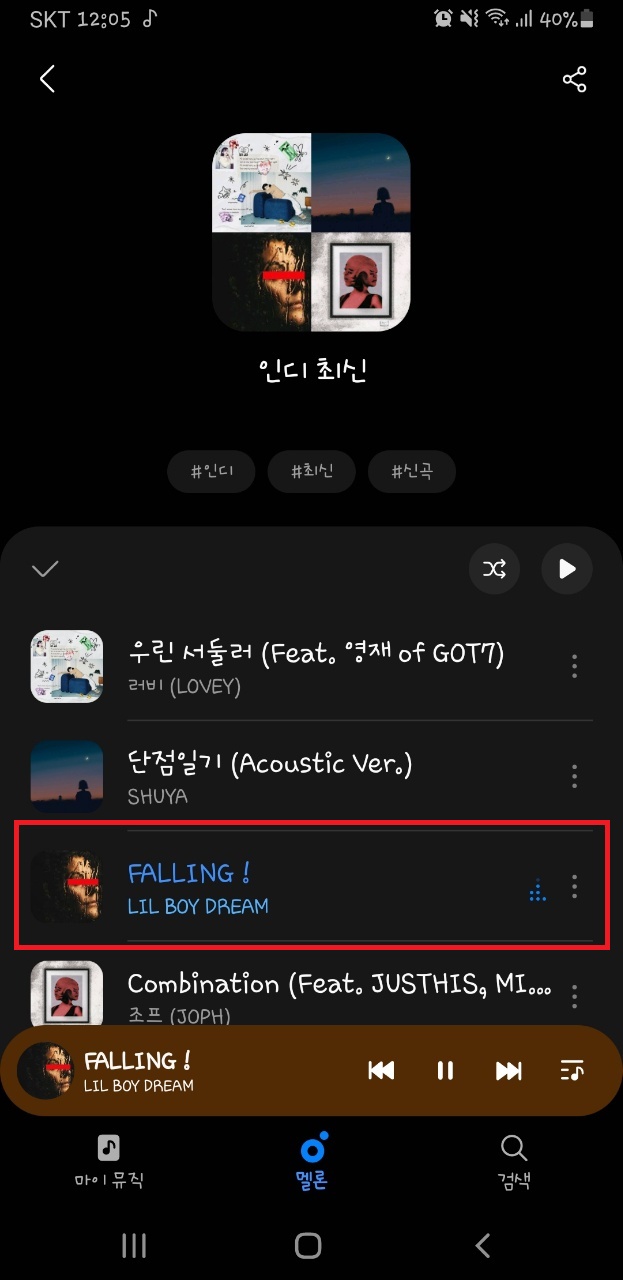Go back using the top-left arrow
Screen dimensions: 623x1280
point(47,79)
